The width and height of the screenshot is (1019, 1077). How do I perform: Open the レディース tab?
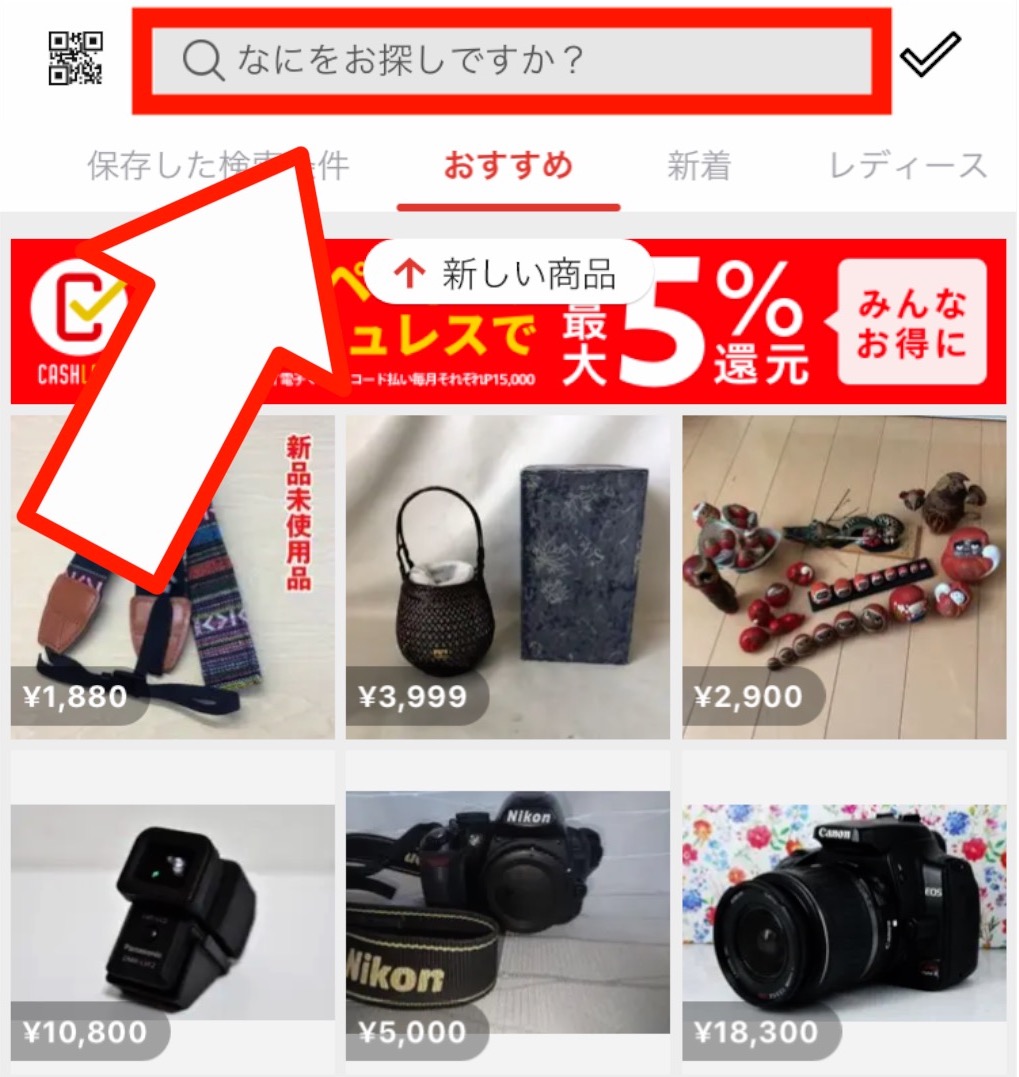click(908, 166)
